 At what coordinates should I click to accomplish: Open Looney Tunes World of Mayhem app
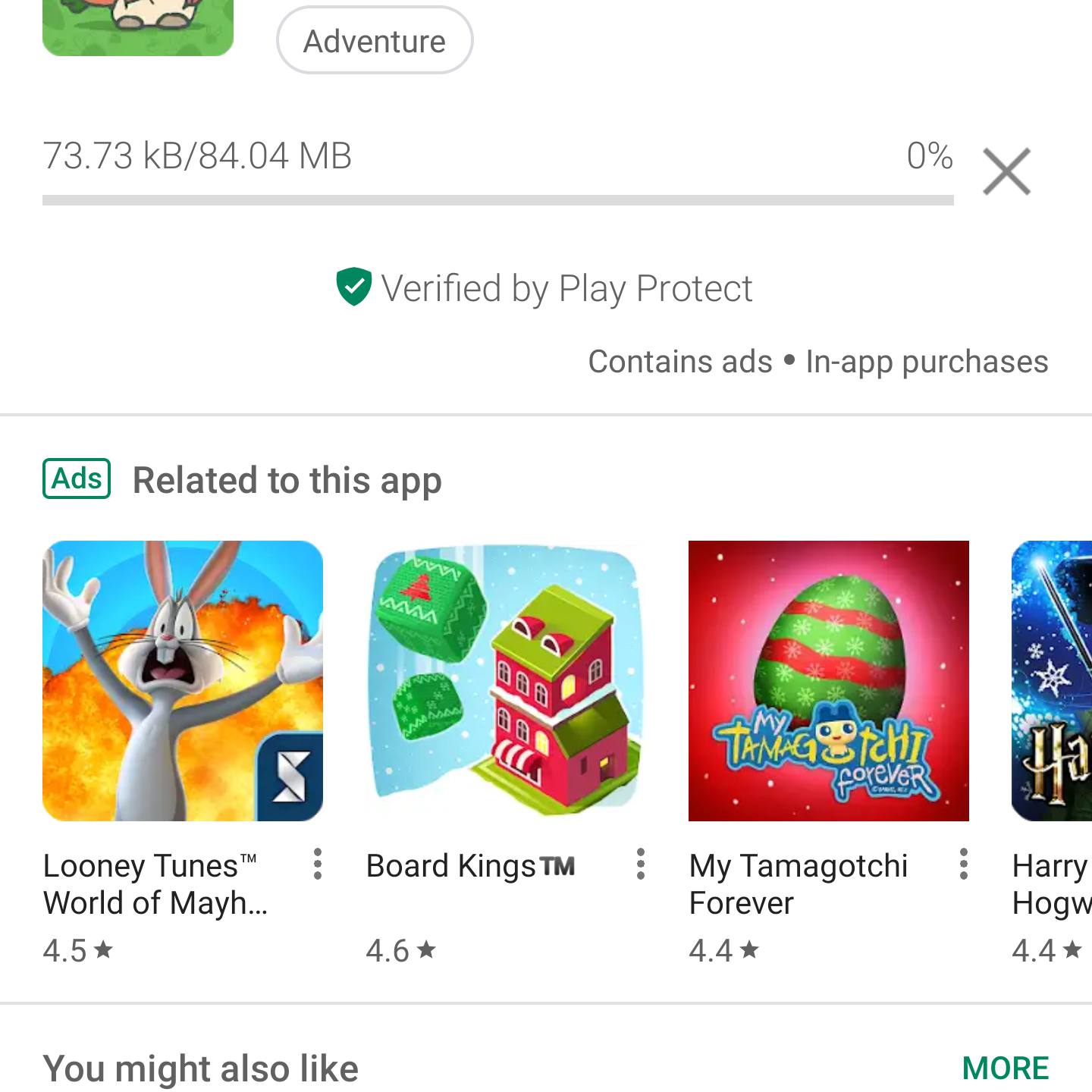coord(183,680)
